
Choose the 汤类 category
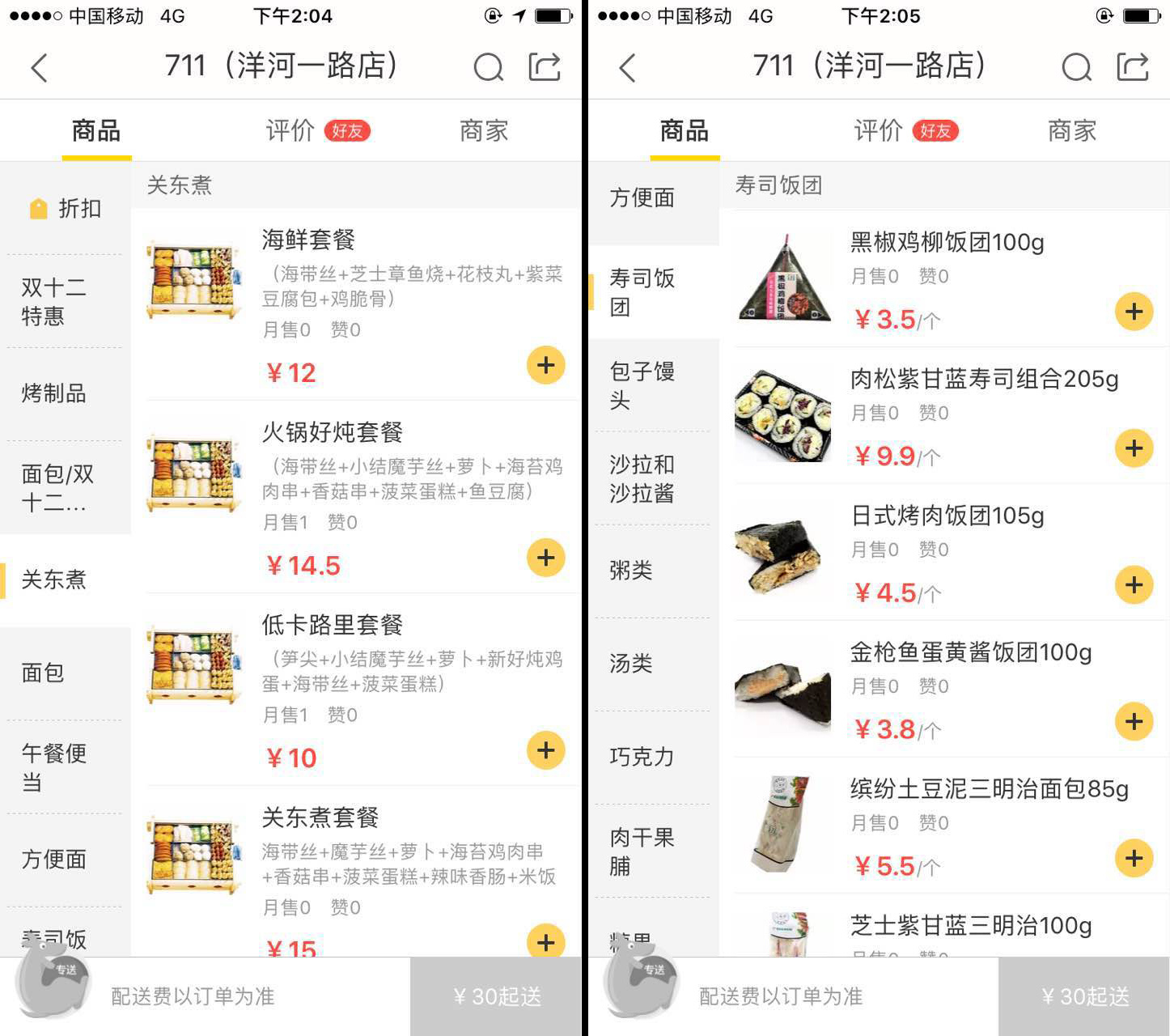tap(632, 664)
